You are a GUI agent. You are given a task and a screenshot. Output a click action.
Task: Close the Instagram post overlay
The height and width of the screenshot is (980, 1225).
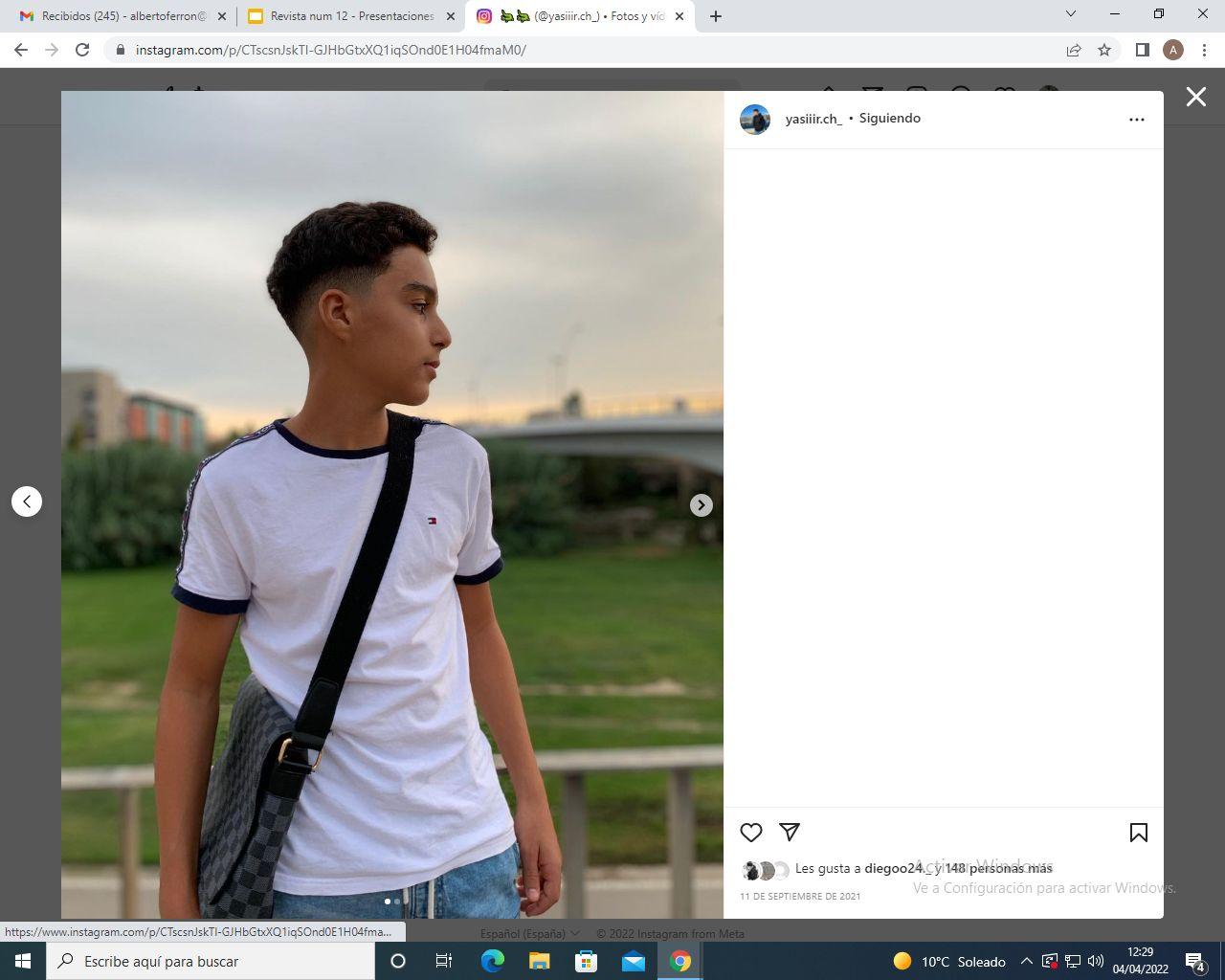[x=1195, y=97]
